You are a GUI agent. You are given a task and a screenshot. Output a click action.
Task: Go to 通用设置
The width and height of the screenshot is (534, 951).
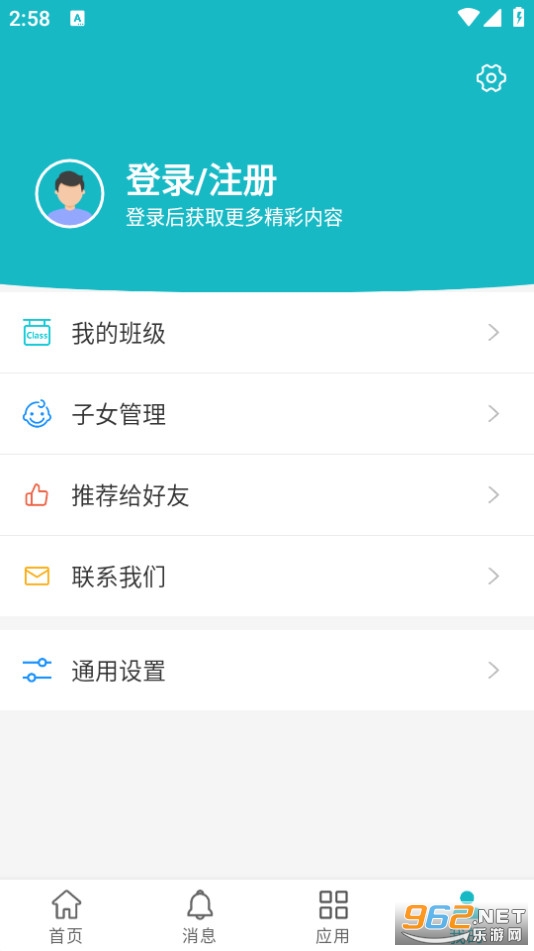click(267, 670)
